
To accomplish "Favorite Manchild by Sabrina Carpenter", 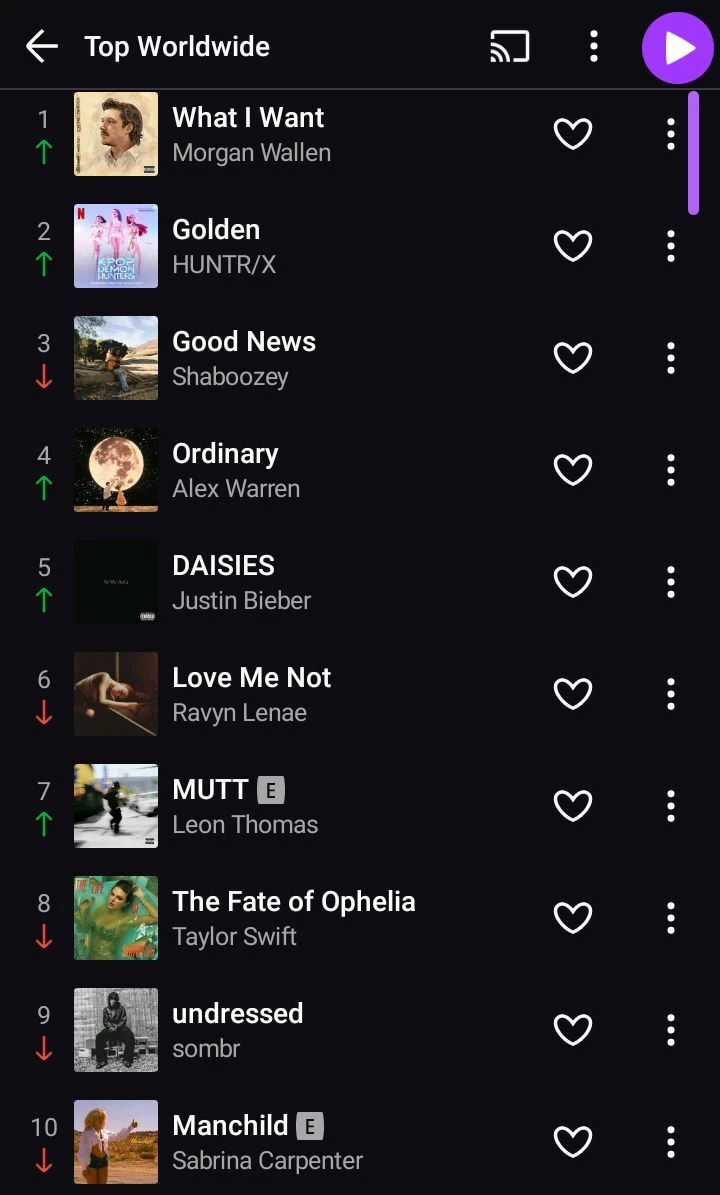I will point(573,1142).
